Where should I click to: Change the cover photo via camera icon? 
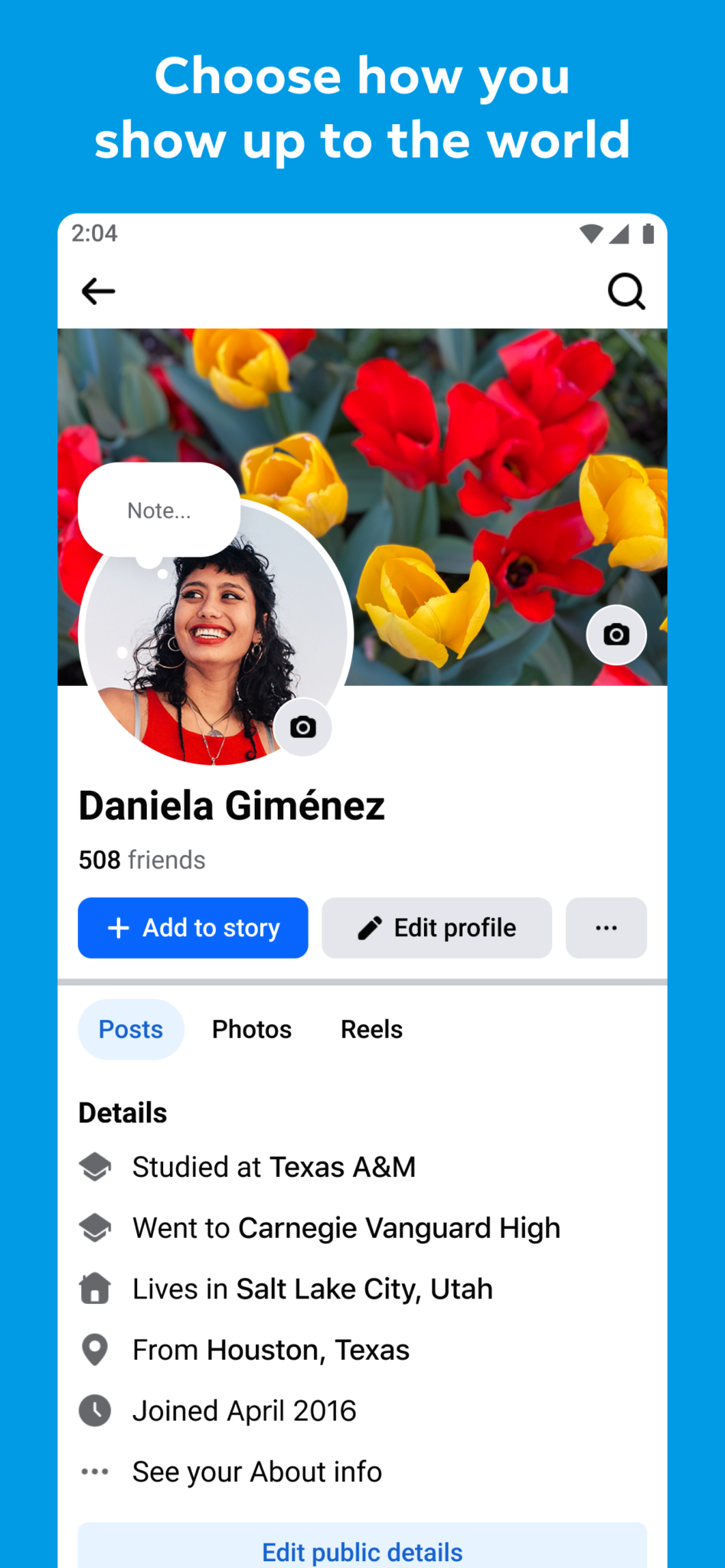coord(616,635)
